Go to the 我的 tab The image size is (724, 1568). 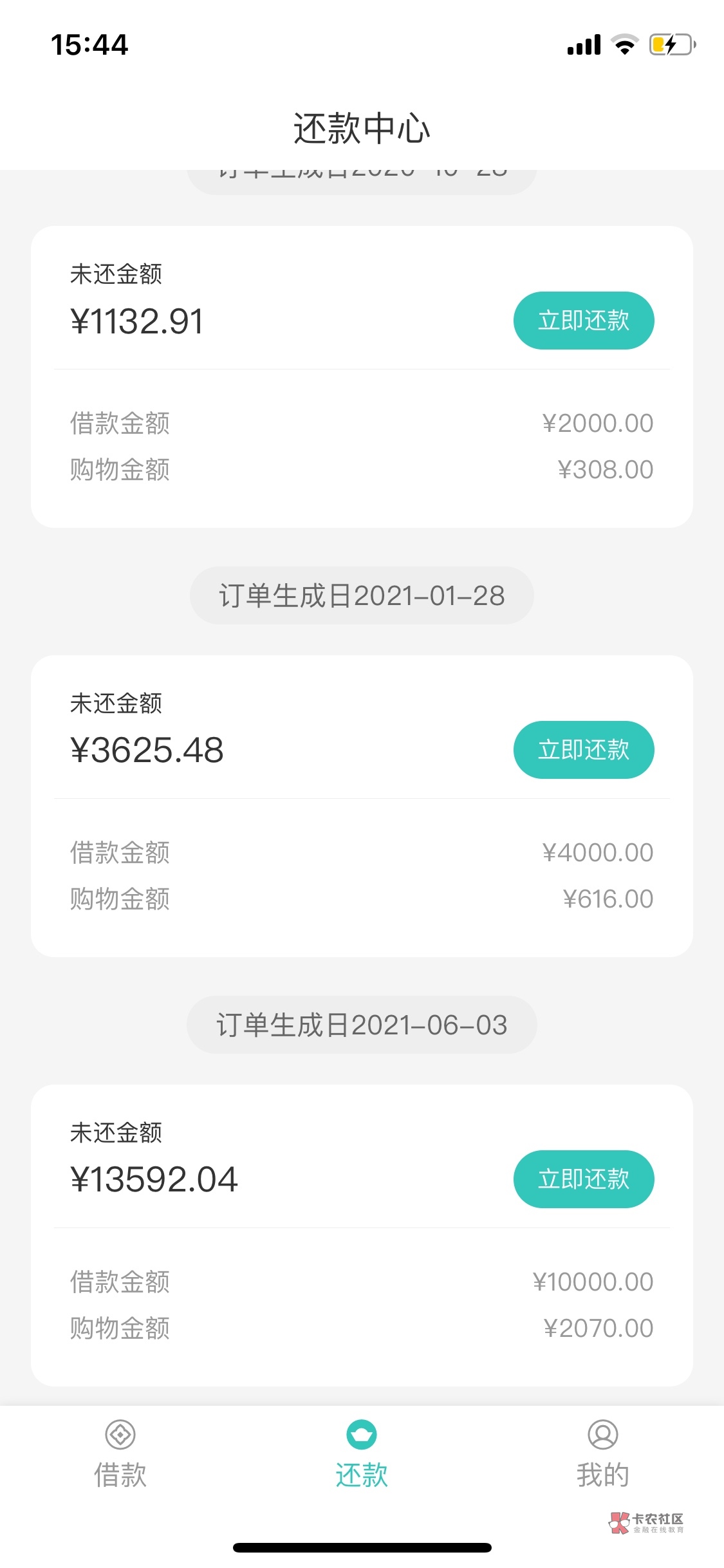point(603,1455)
